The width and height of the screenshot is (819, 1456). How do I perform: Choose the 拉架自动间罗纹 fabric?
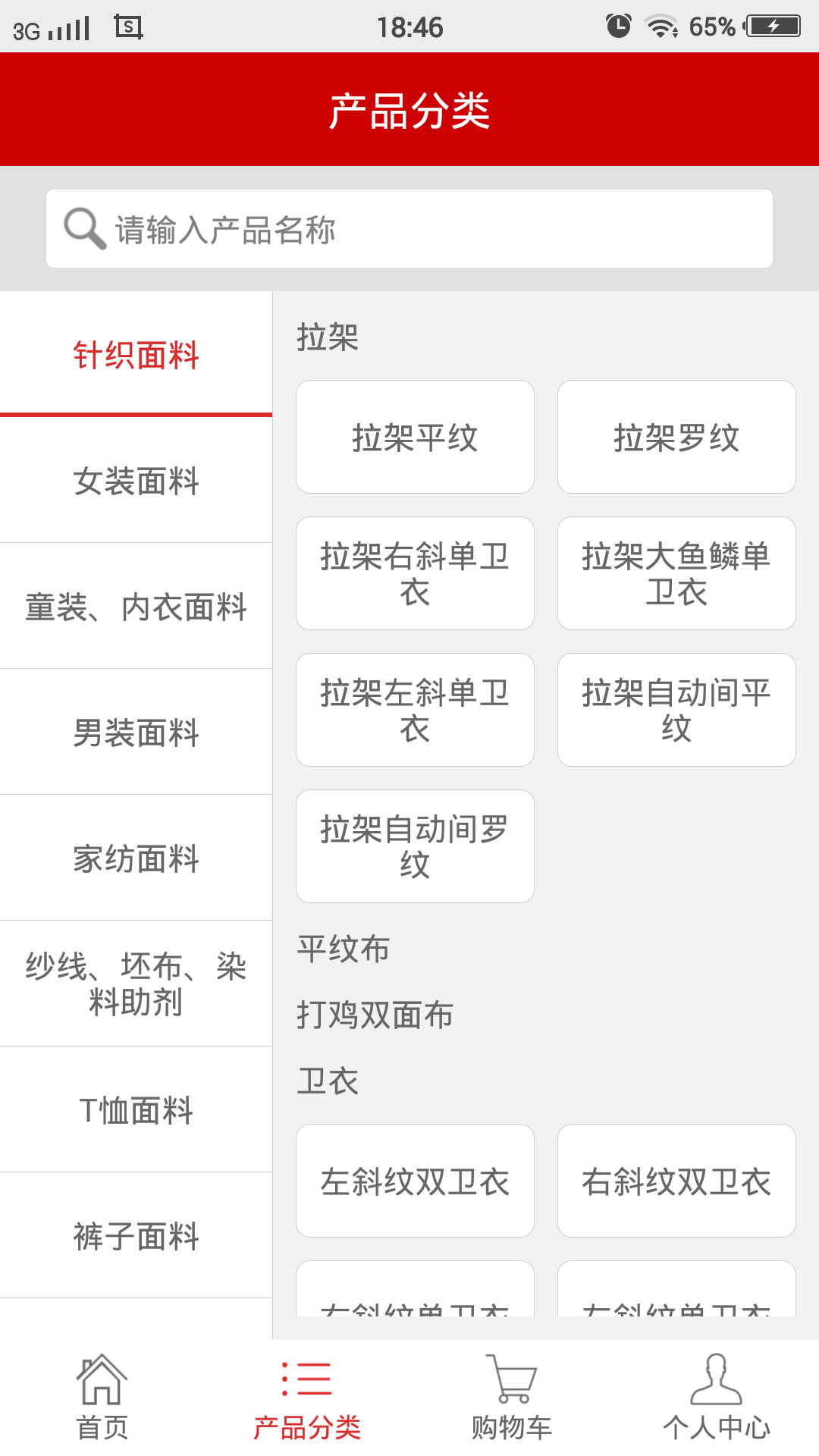pos(415,846)
